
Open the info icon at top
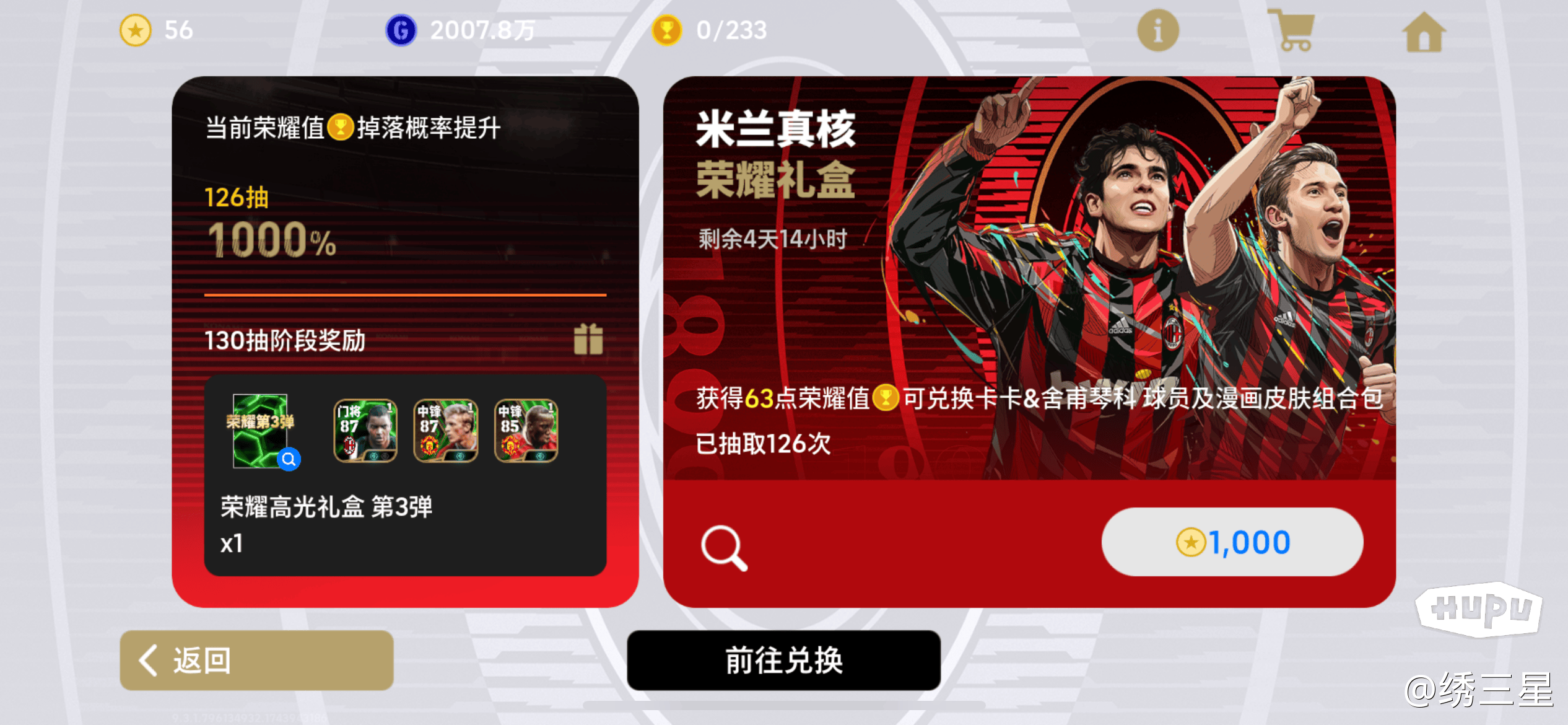(1157, 30)
